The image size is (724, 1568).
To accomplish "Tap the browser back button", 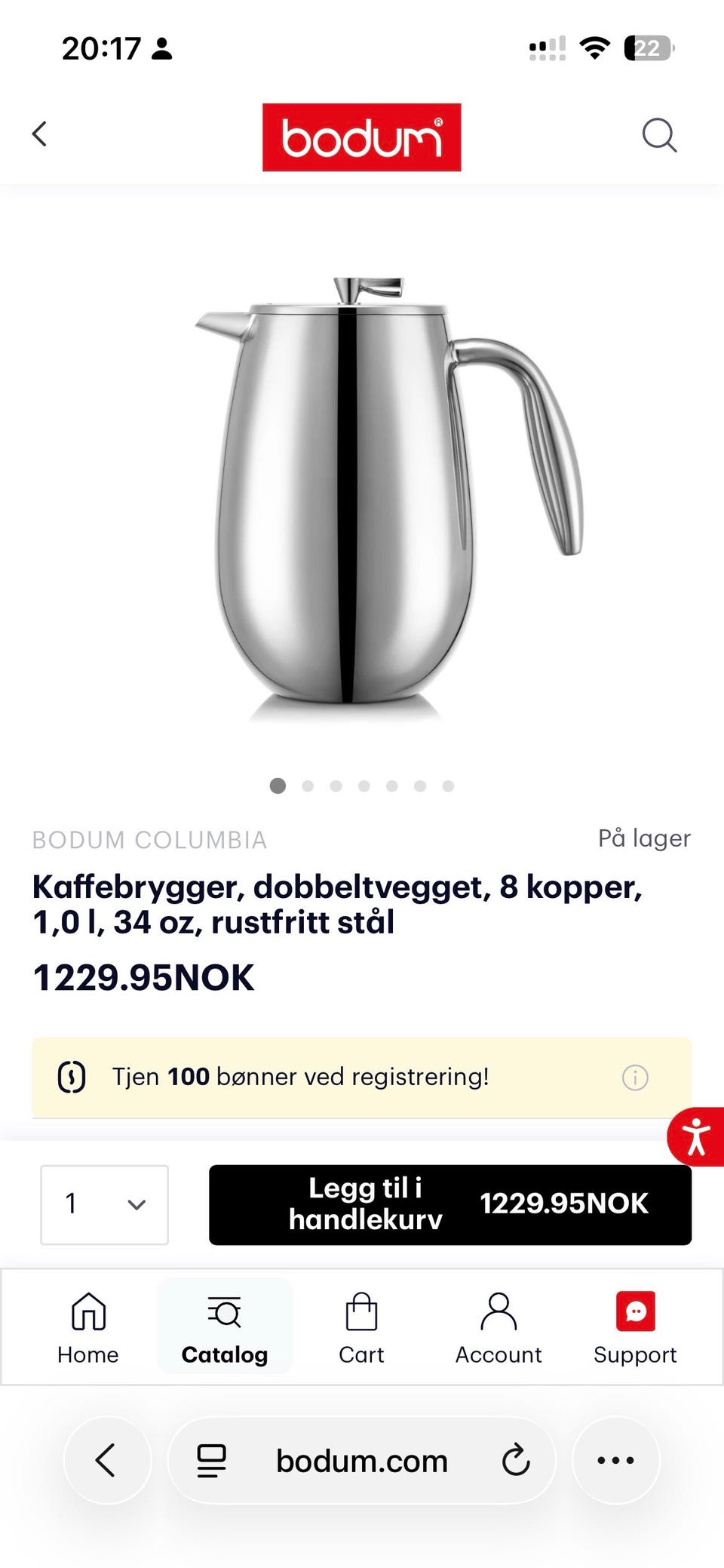I will pyautogui.click(x=107, y=1460).
